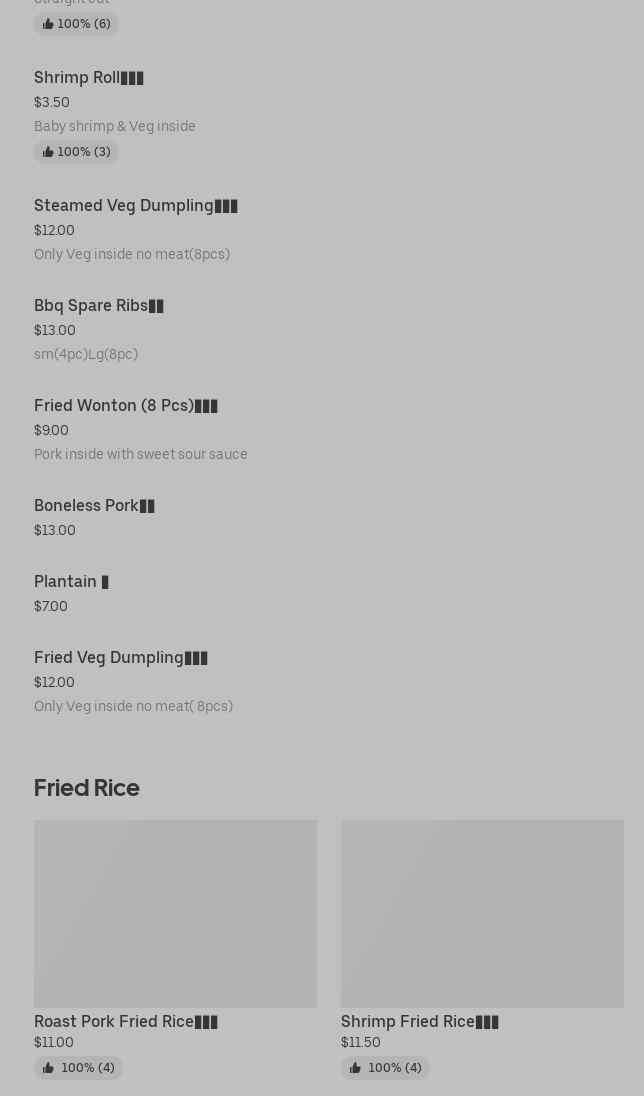Open the Plantain menu item

pos(71,582)
